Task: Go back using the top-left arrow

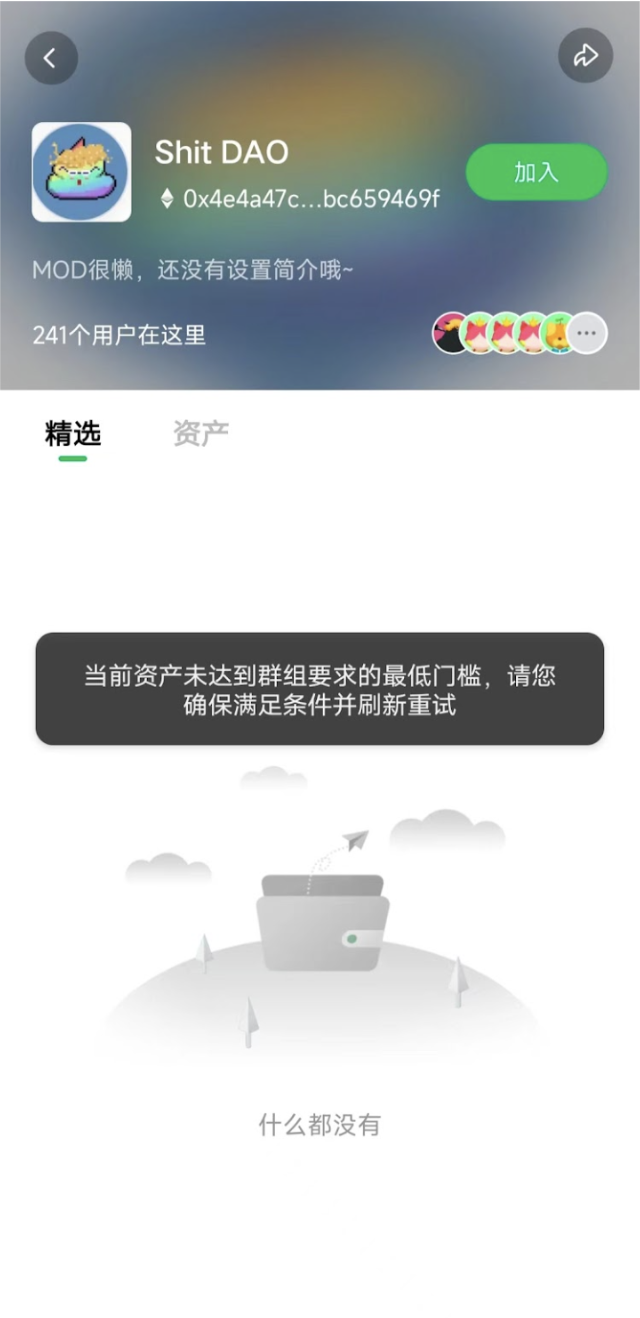Action: tap(51, 57)
